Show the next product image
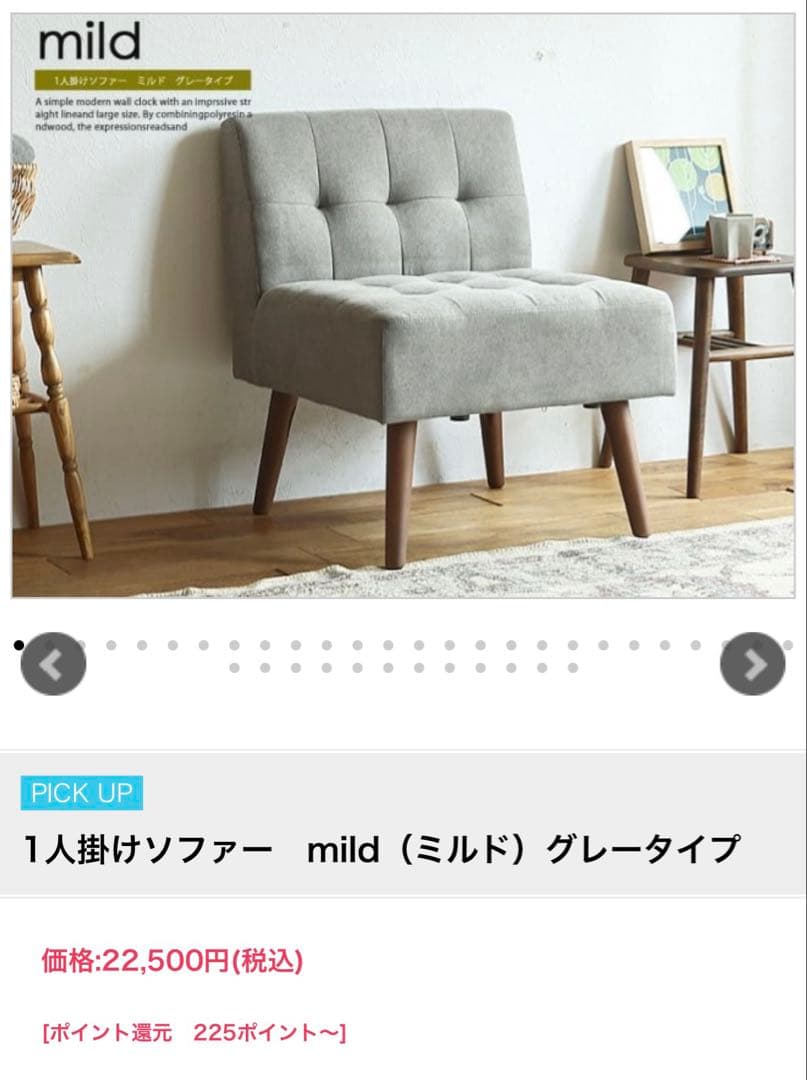Screen dimensions: 807x1080 tap(753, 664)
